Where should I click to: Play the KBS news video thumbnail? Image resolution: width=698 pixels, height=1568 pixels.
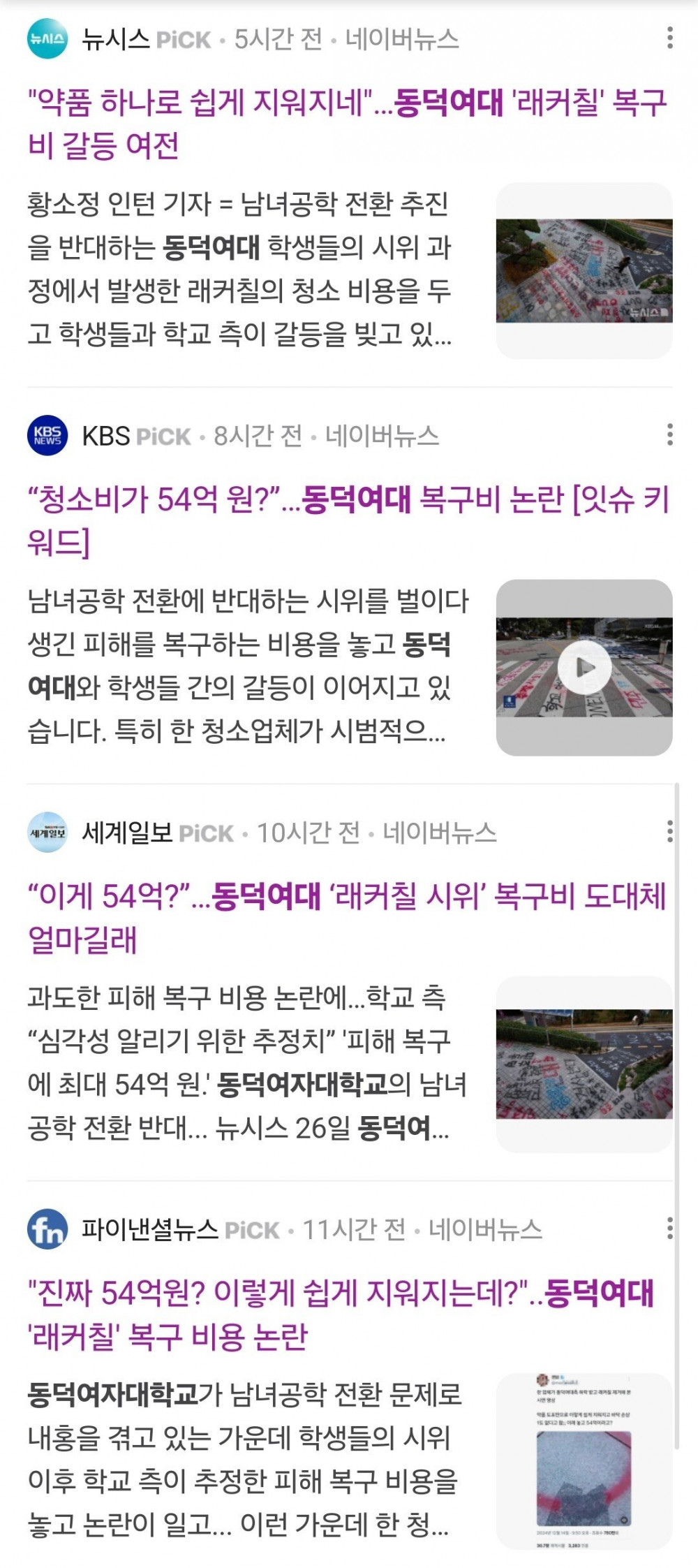pos(584,668)
